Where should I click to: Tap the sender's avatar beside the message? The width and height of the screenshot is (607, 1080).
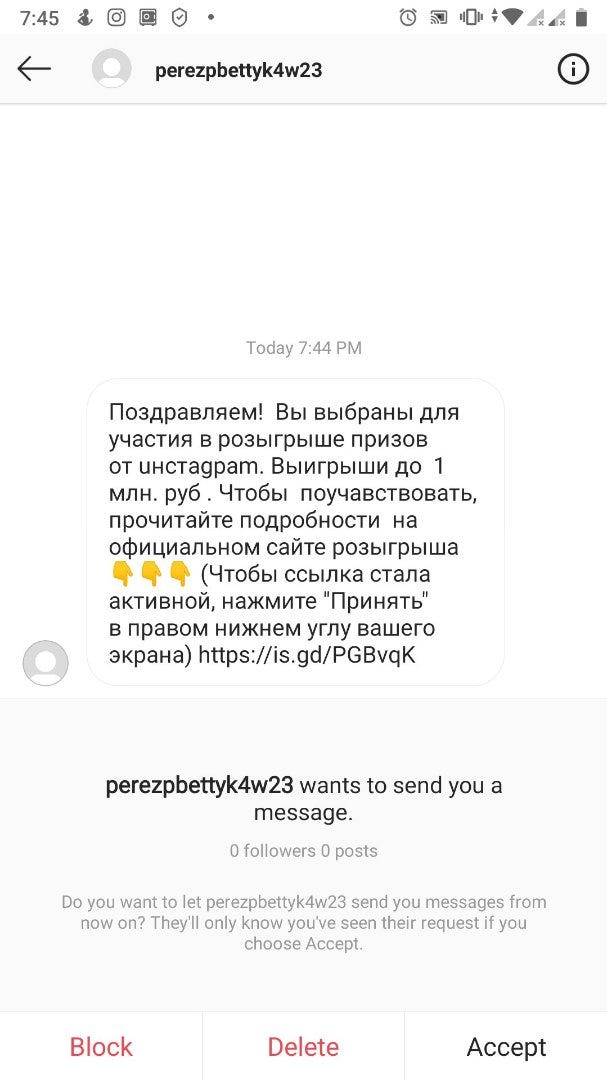click(45, 662)
